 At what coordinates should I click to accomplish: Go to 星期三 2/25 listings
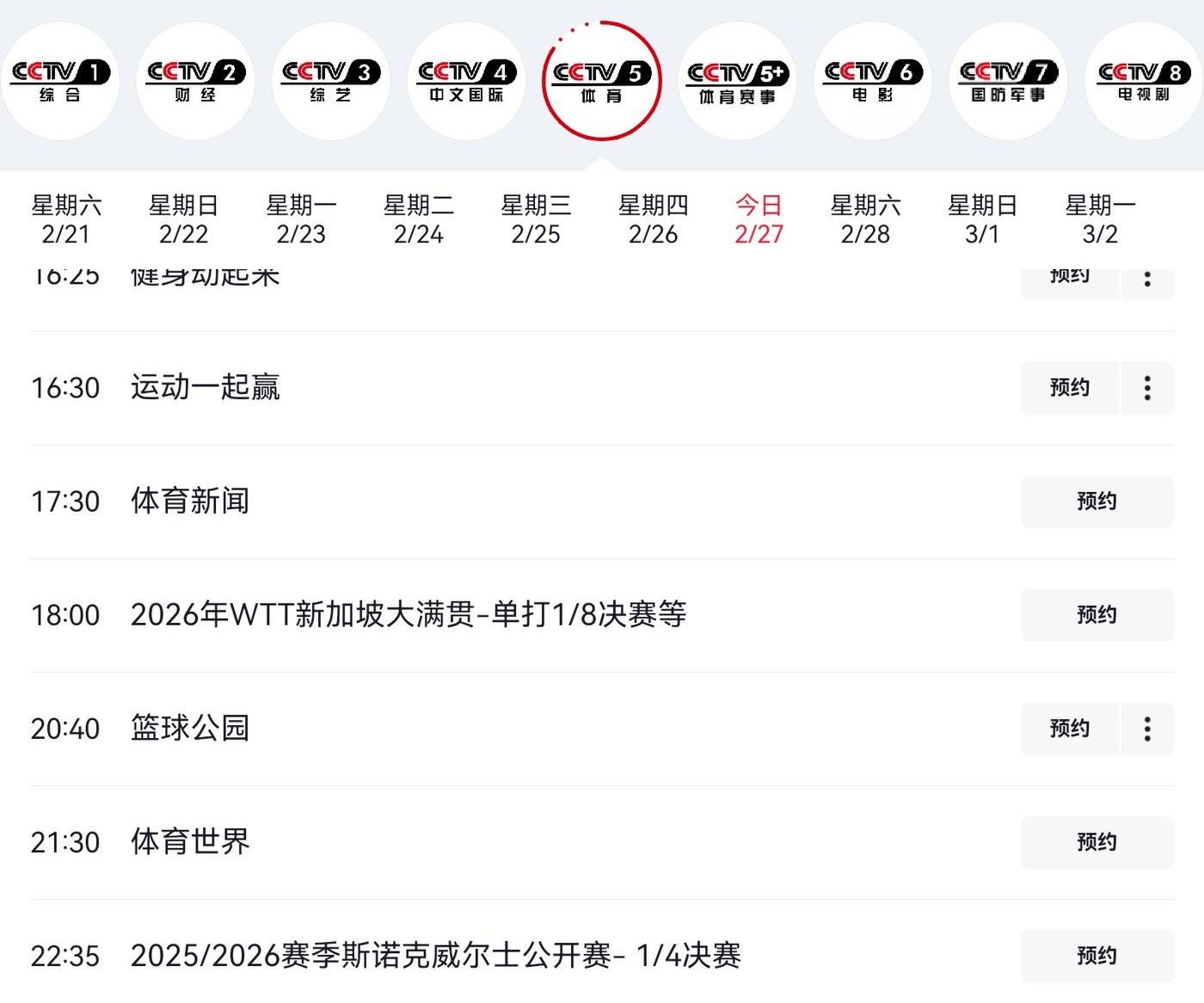tap(536, 219)
